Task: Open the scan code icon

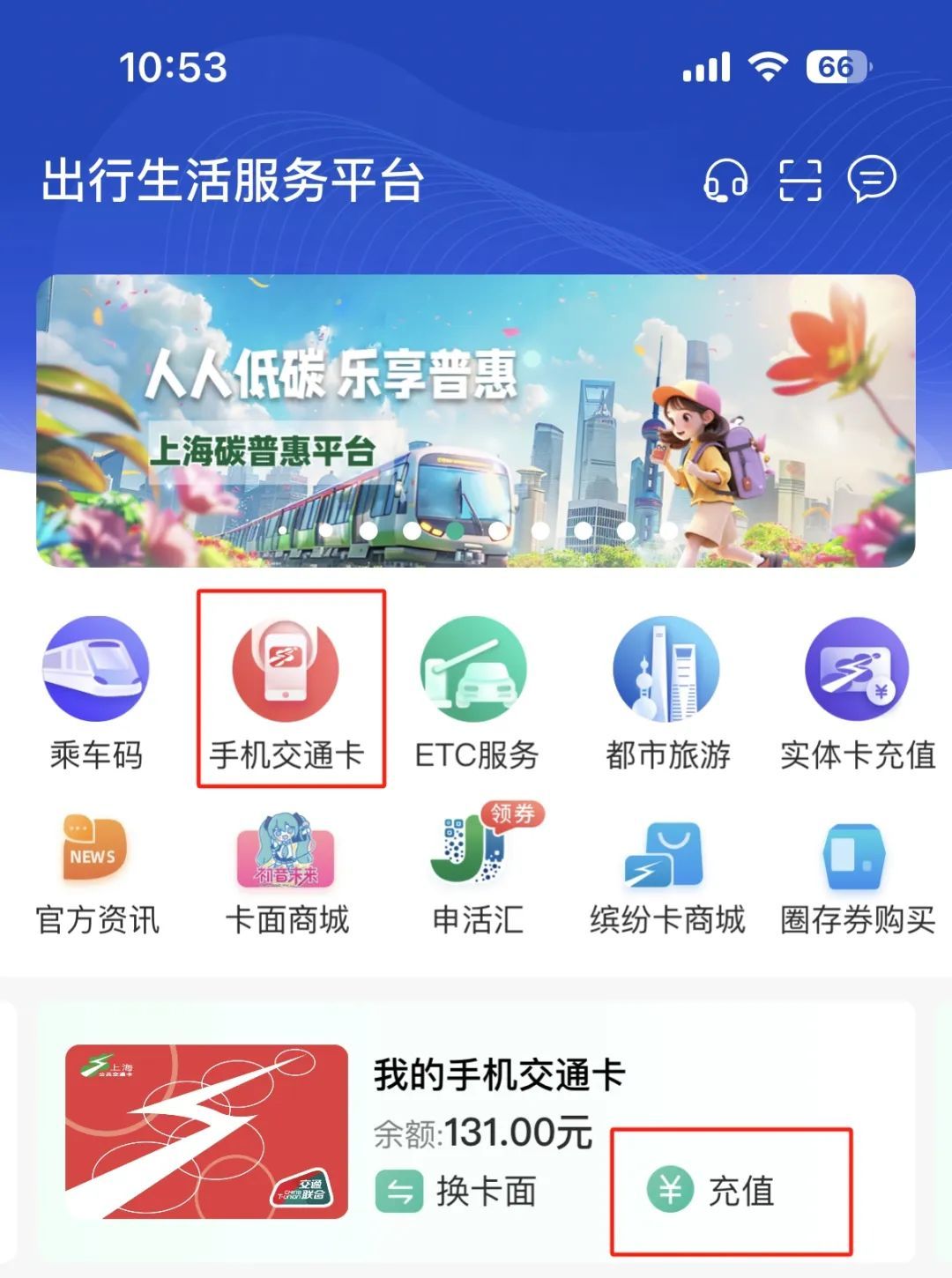Action: point(800,181)
